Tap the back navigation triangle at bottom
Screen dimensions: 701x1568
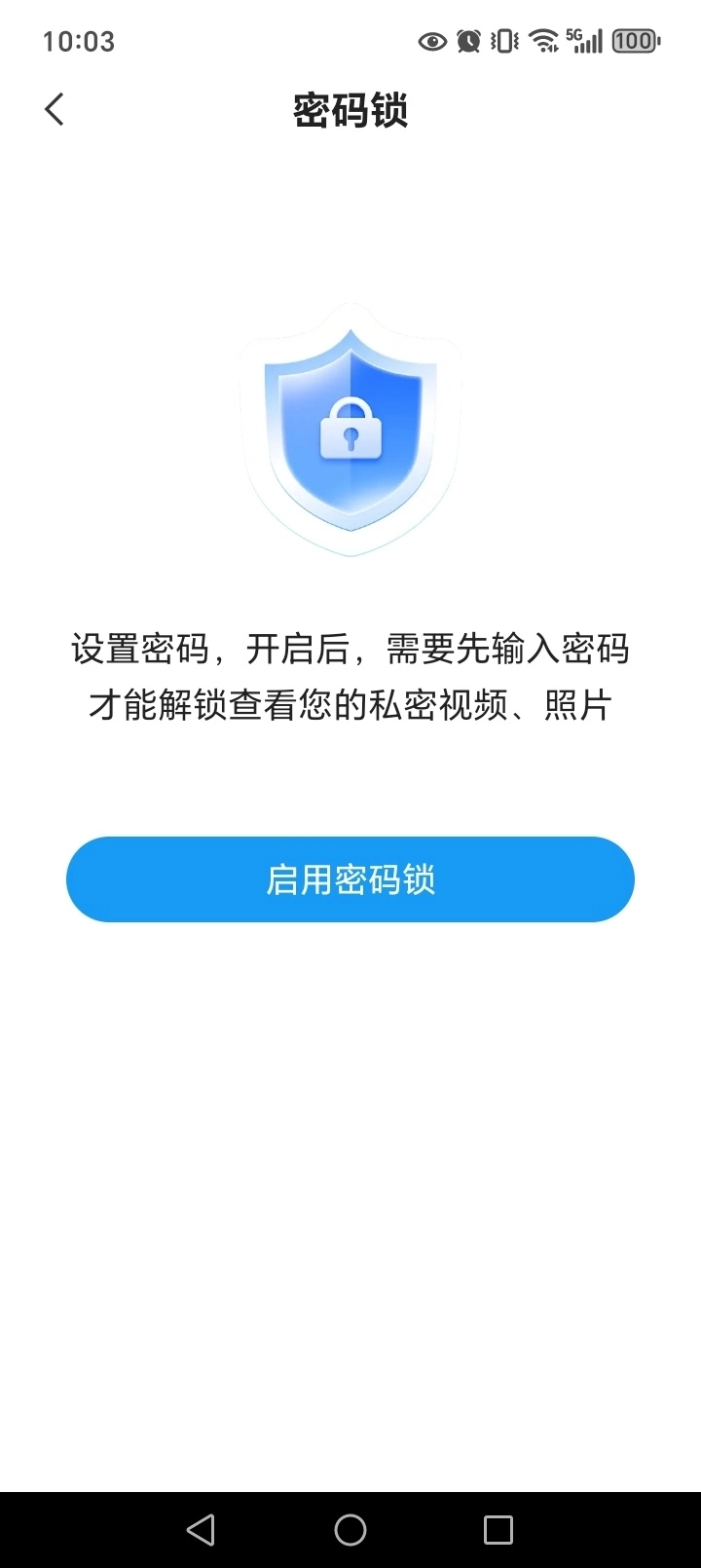(x=202, y=1529)
